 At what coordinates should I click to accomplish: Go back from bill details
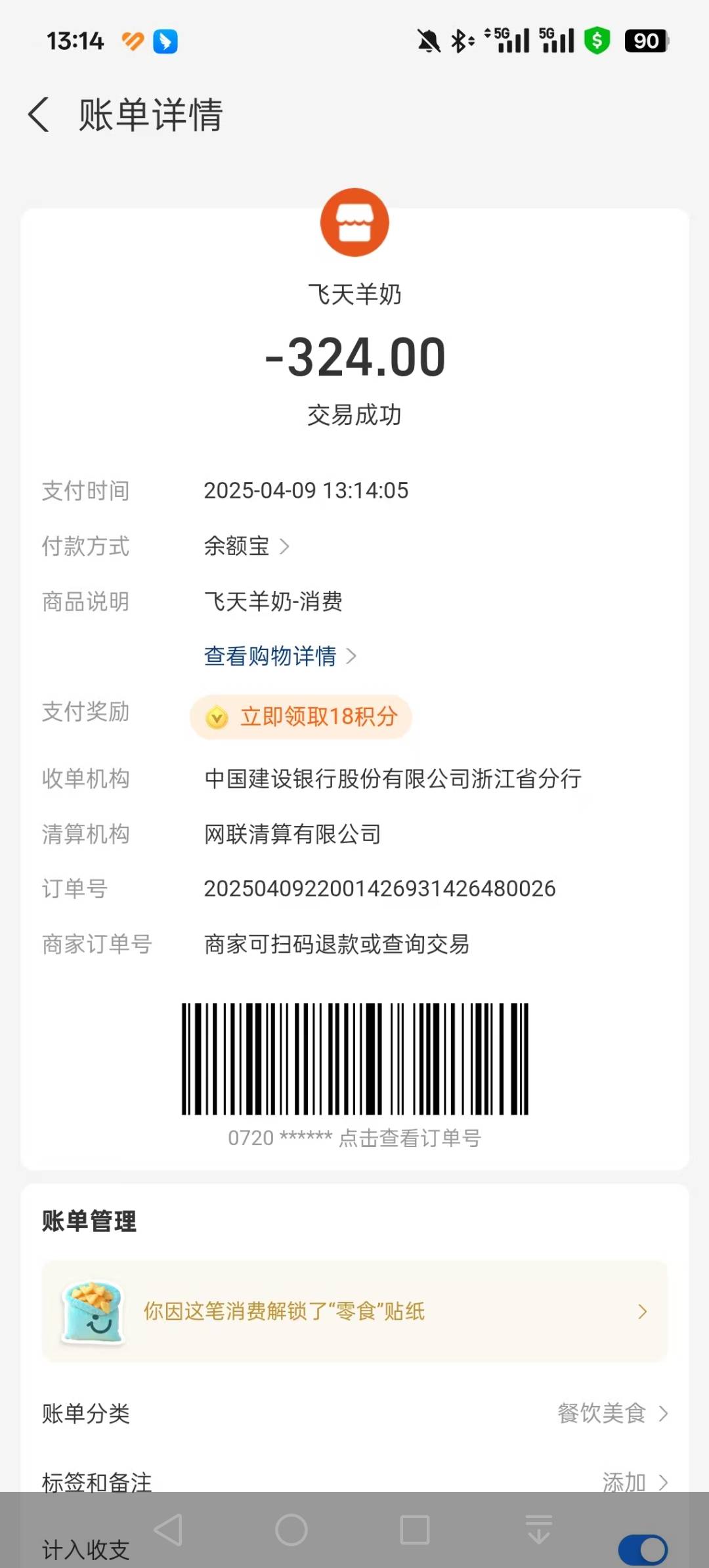pyautogui.click(x=39, y=114)
